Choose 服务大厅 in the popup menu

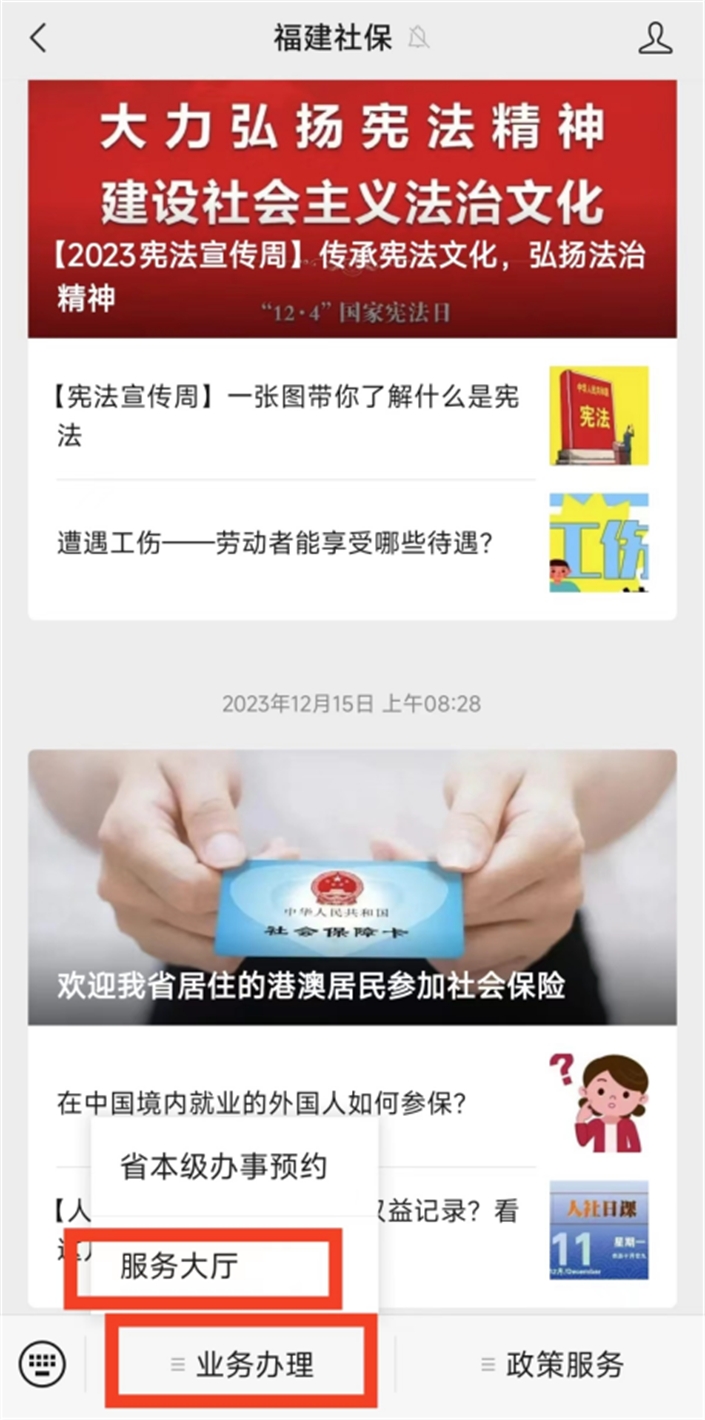point(180,1266)
